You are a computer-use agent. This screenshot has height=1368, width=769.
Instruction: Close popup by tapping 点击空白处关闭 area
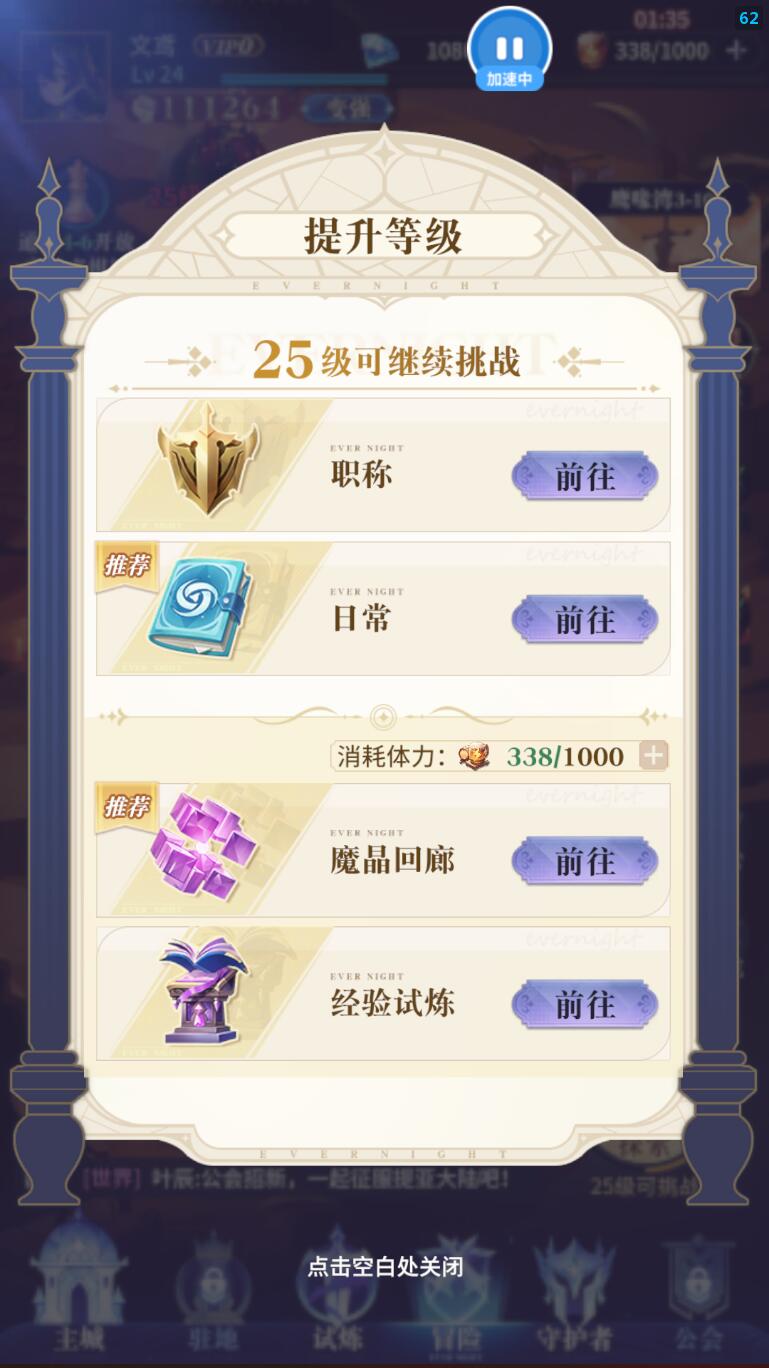385,1267
